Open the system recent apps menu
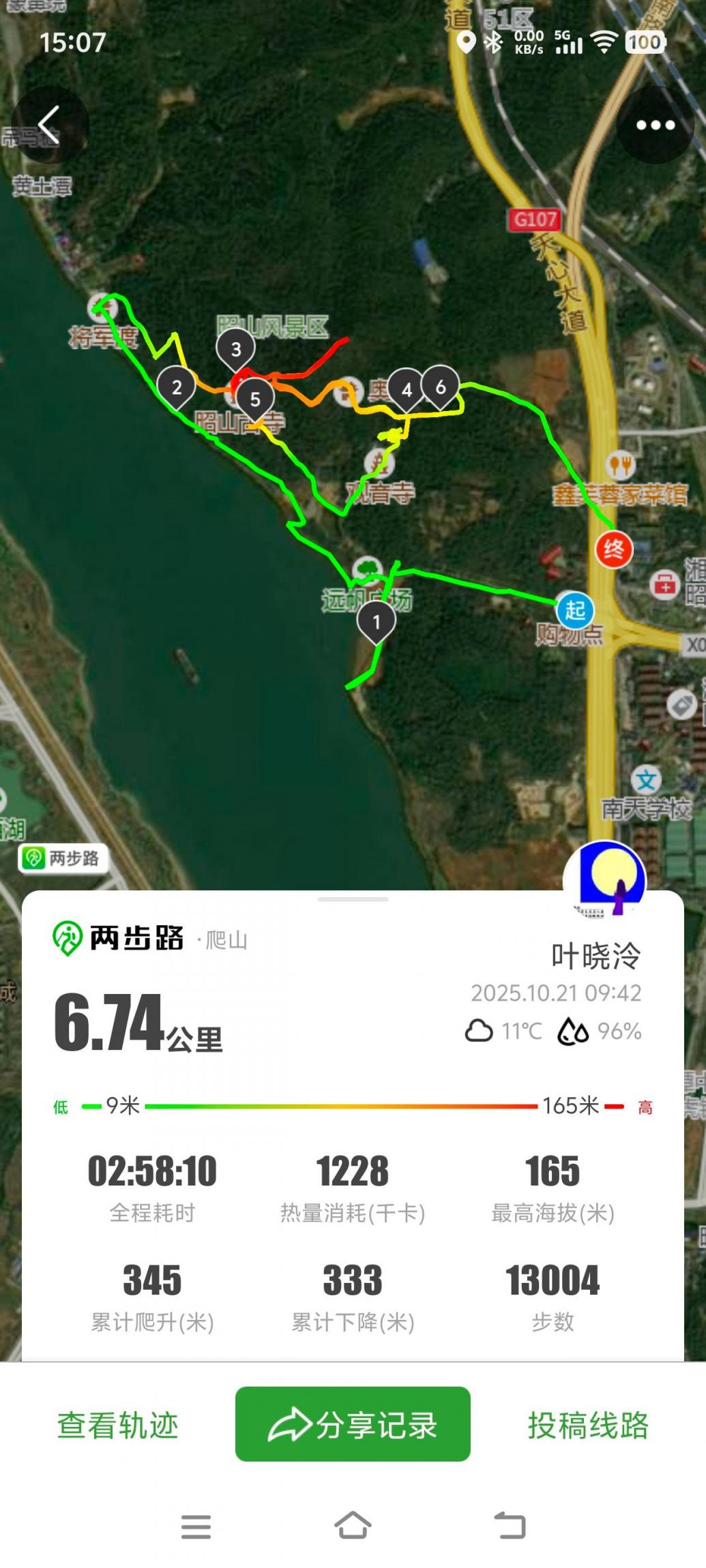The height and width of the screenshot is (1568, 706). click(196, 1526)
